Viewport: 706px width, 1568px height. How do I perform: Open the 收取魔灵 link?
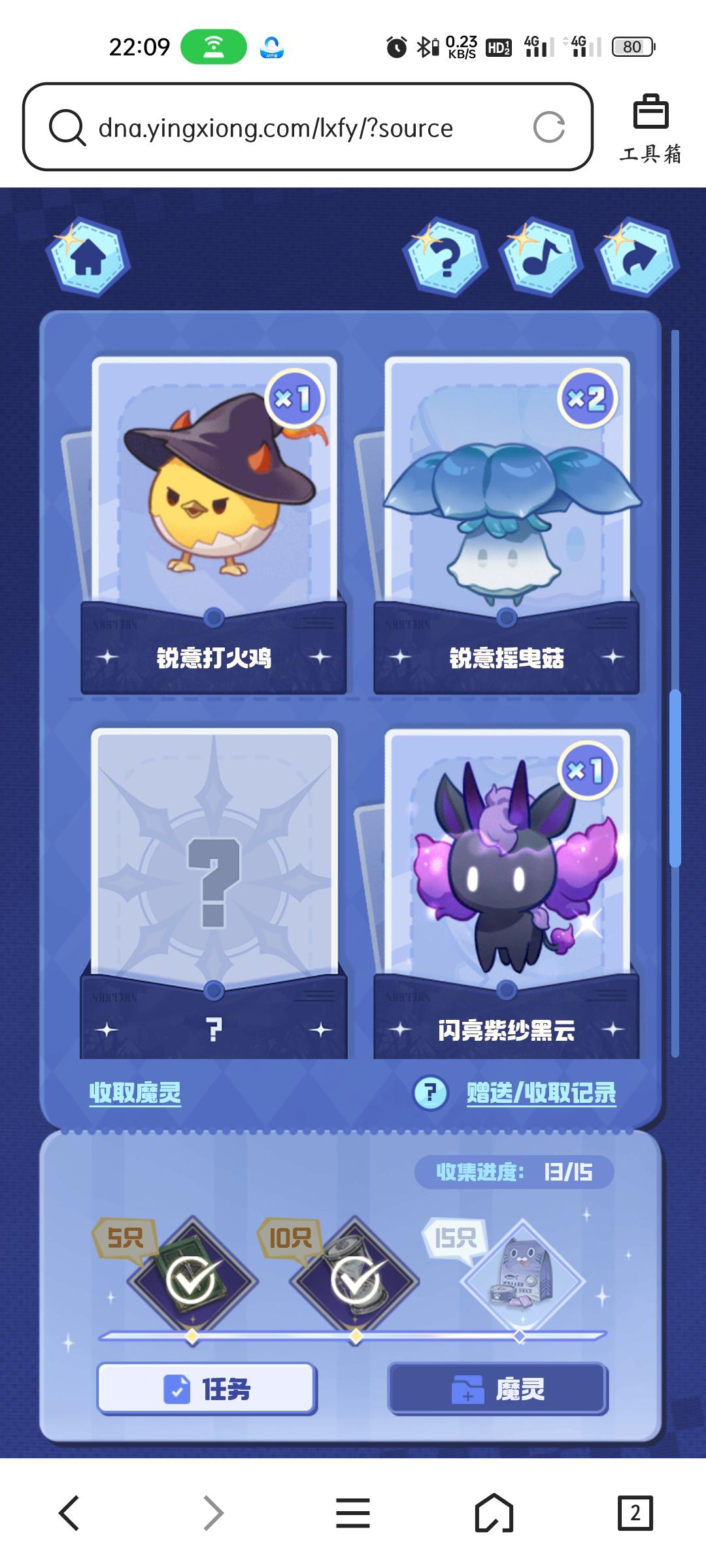point(135,1093)
